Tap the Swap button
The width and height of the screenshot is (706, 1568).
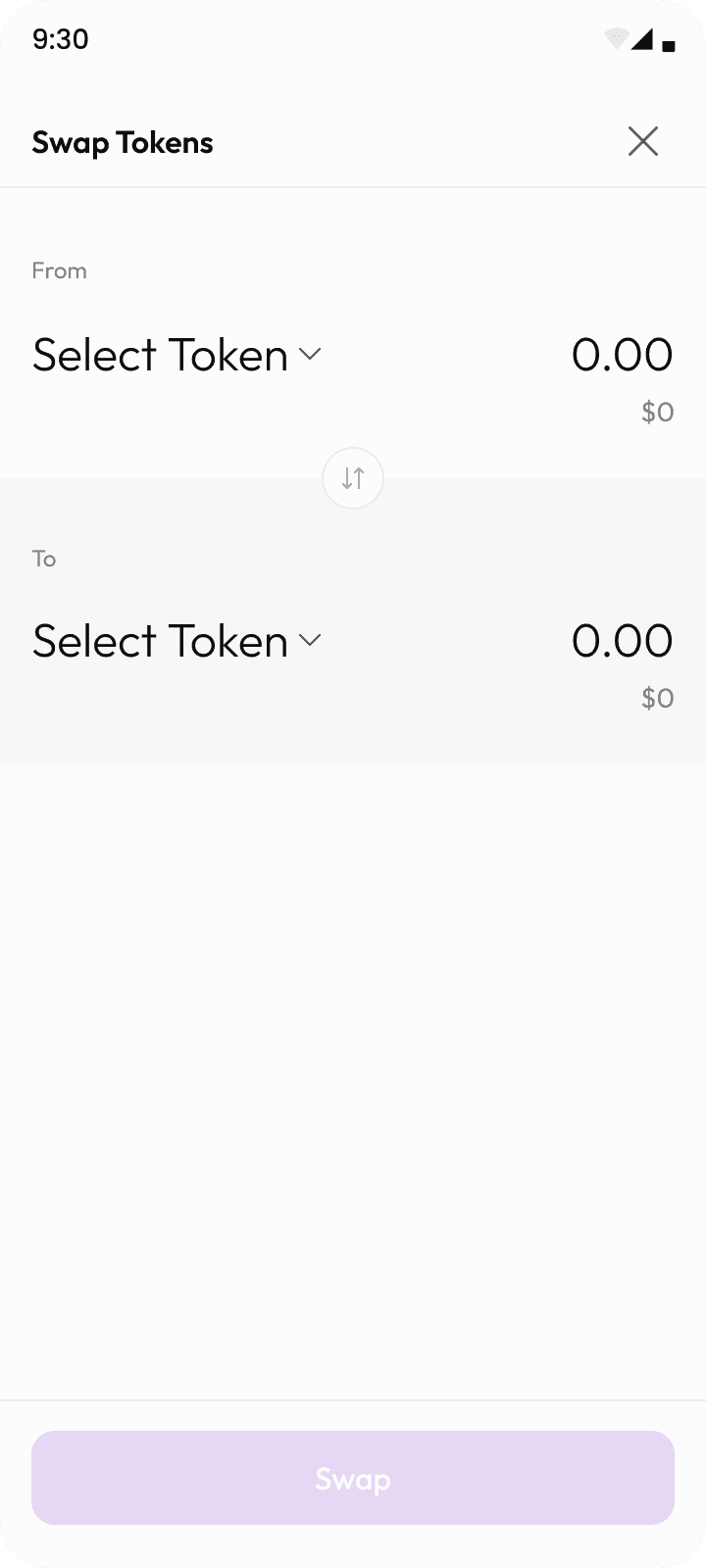coord(353,1478)
